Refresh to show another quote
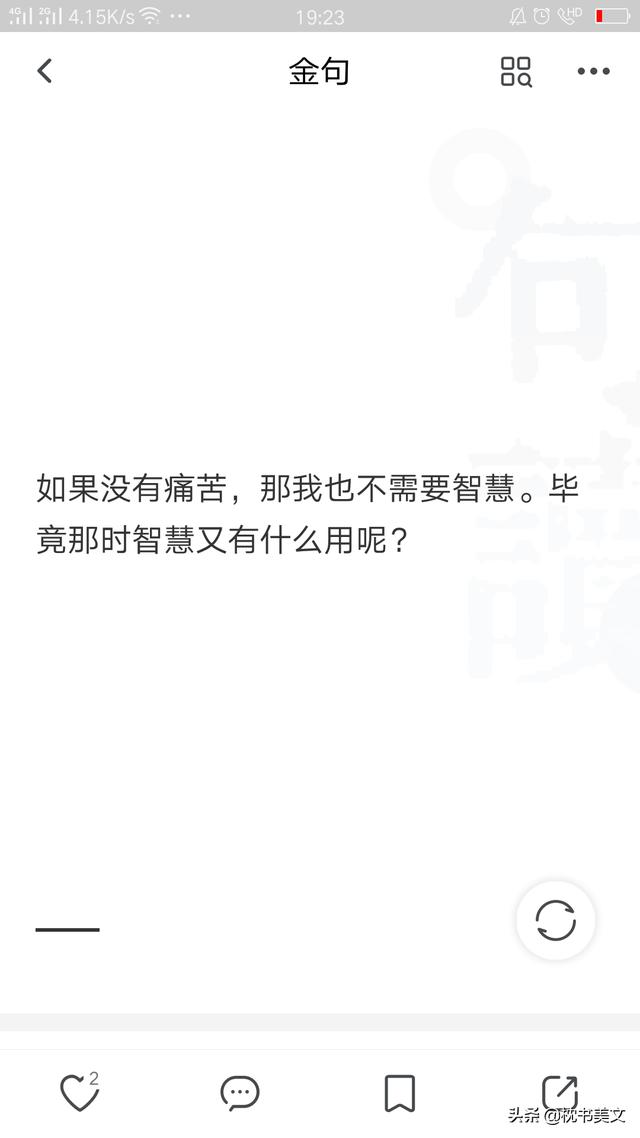The image size is (640, 1138). (556, 920)
